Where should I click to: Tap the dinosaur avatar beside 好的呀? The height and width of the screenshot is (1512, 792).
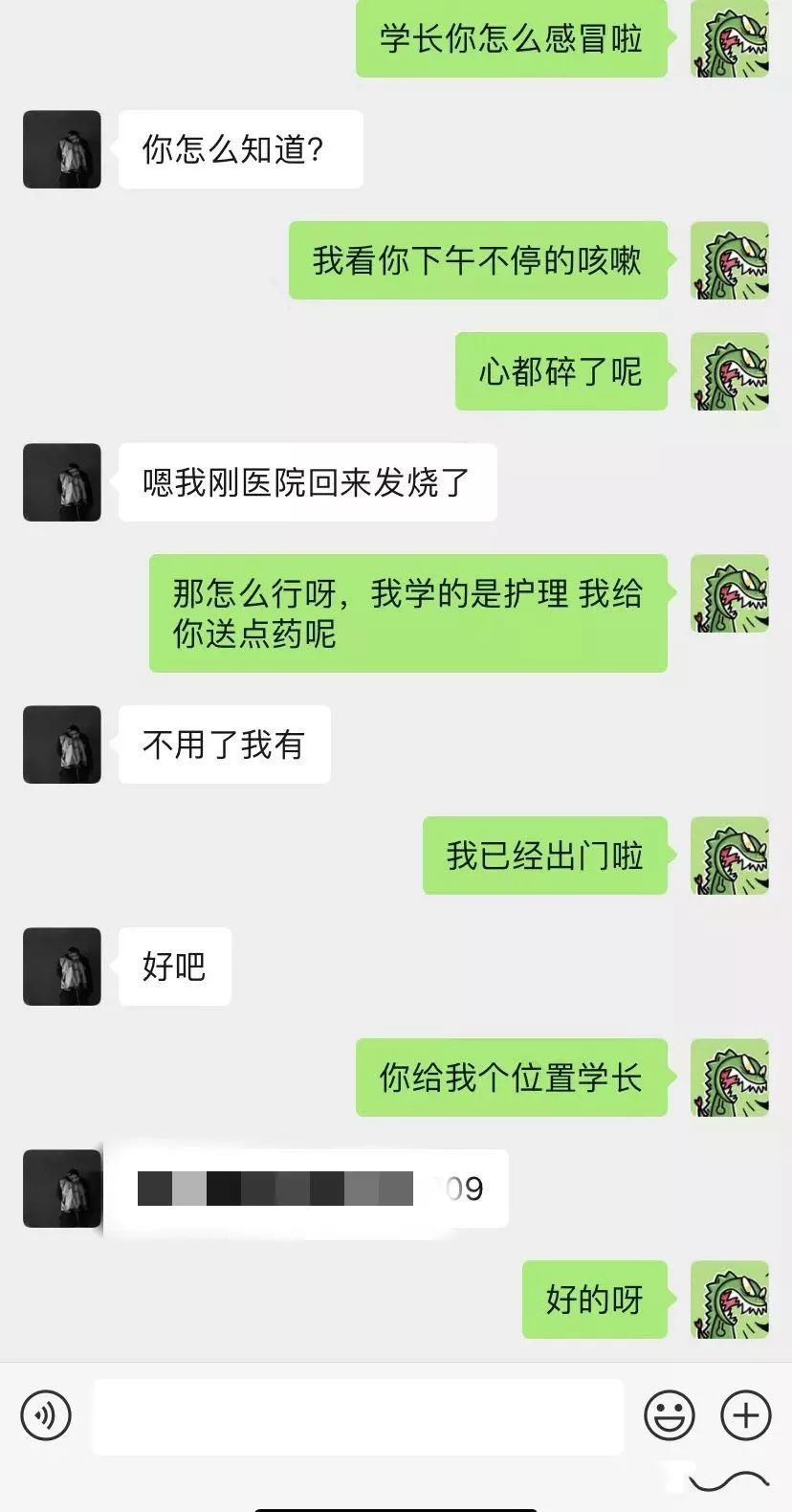click(730, 1300)
